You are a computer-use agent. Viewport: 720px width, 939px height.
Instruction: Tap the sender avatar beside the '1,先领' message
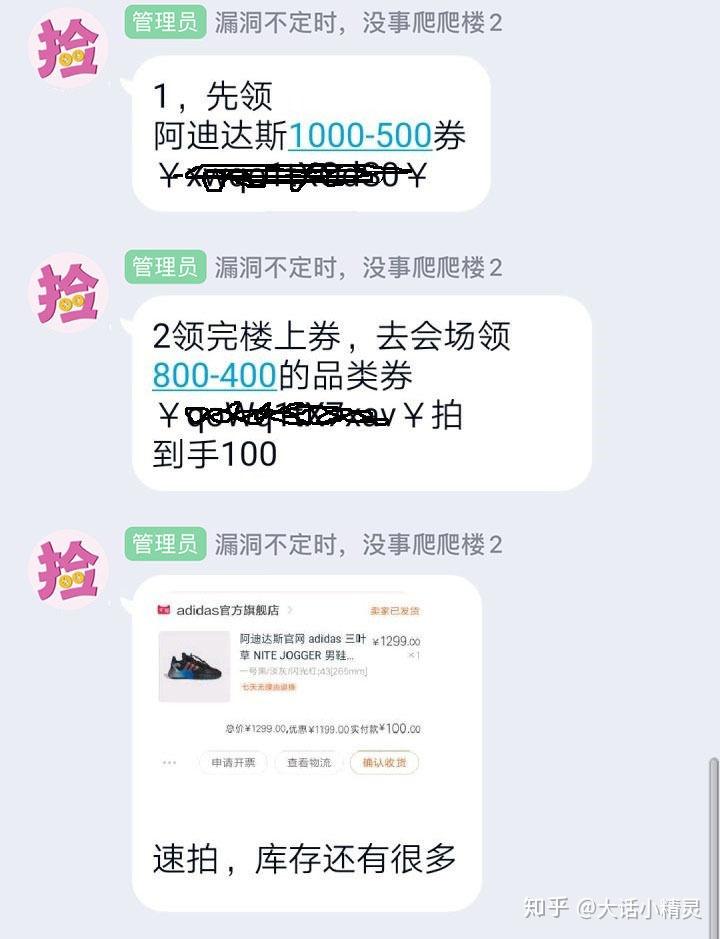click(x=68, y=48)
